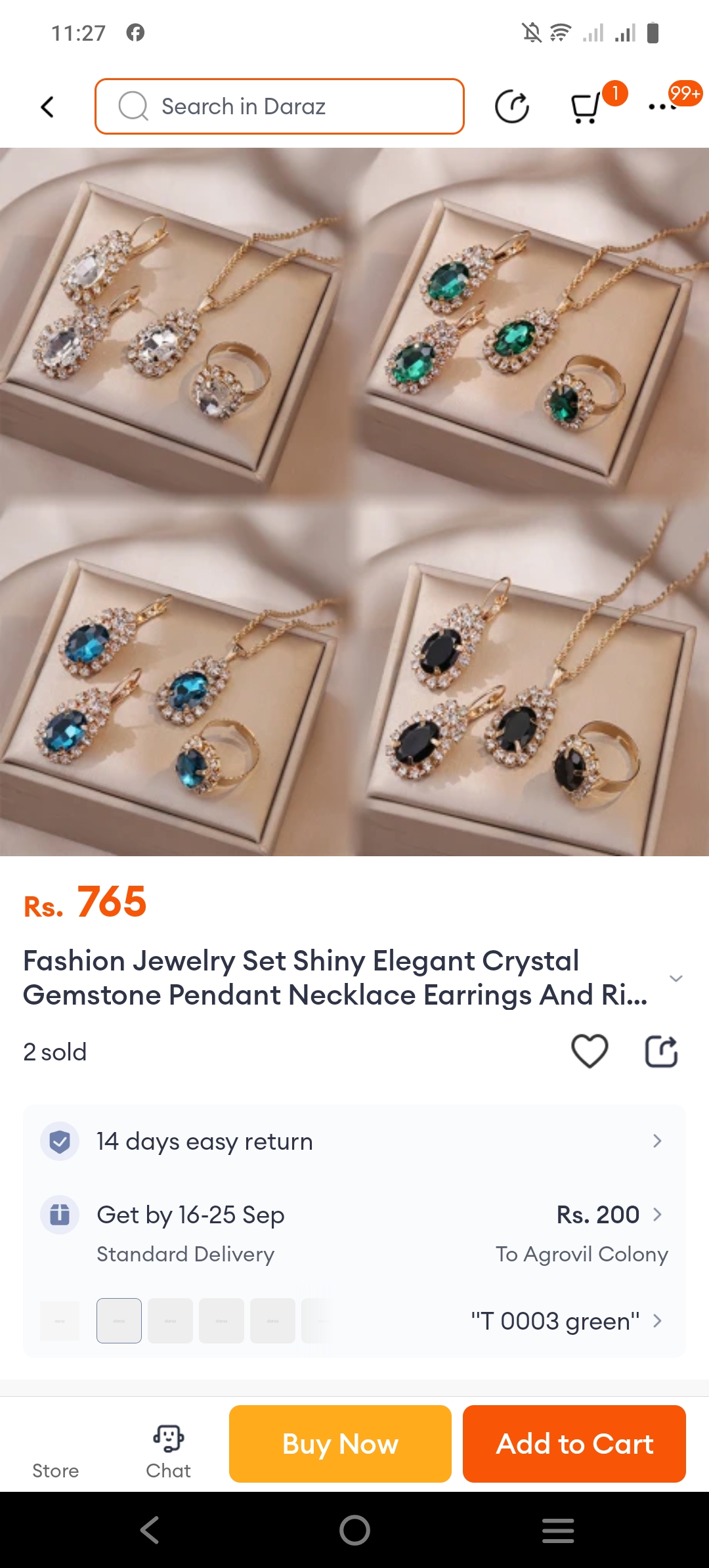
Task: Tap Add to Cart
Action: coord(574,1444)
